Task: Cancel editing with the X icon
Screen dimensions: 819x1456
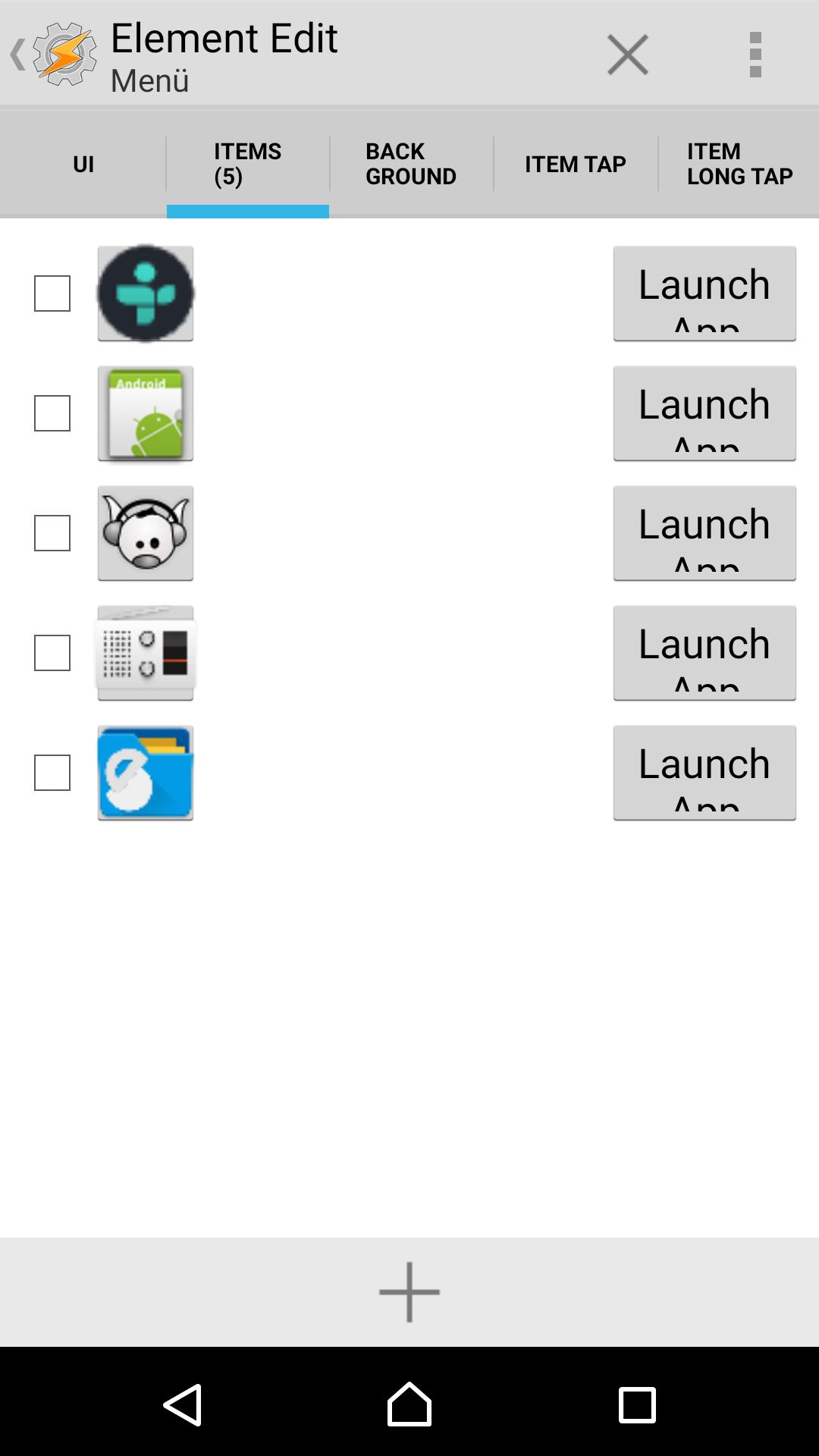Action: (627, 55)
